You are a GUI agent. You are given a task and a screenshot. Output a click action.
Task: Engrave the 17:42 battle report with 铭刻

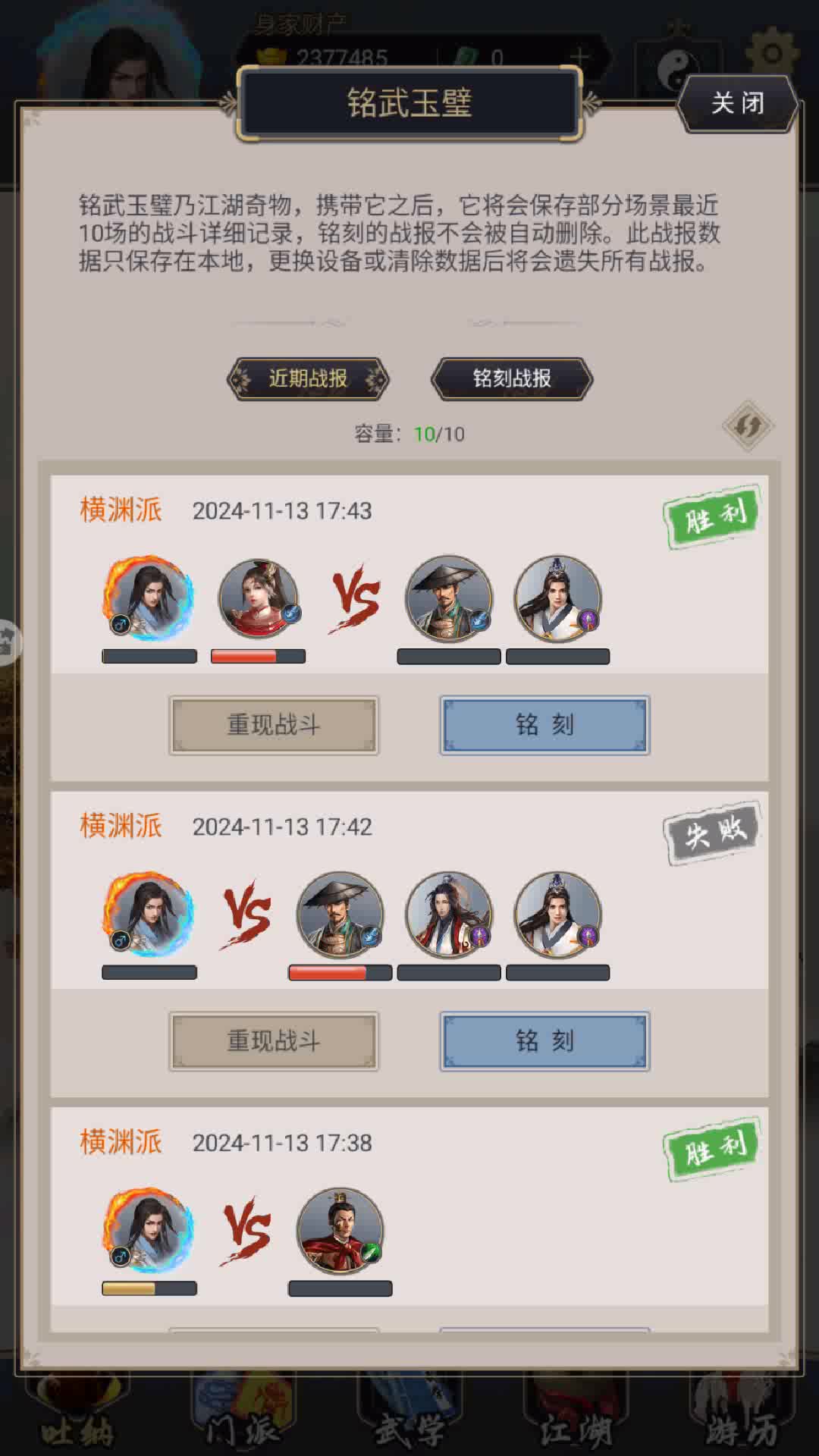coord(544,1041)
